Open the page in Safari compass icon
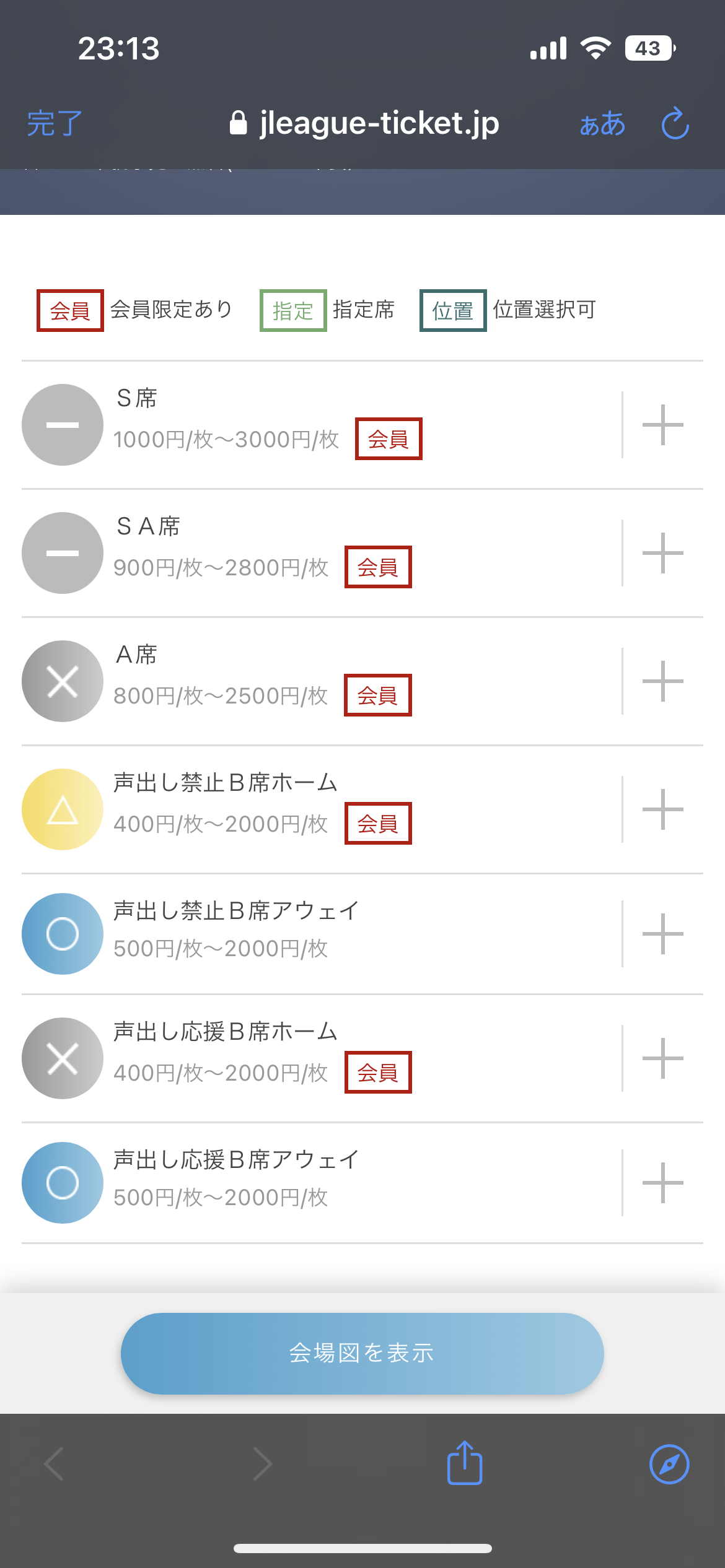Screen dimensions: 725x1568 [669, 1465]
